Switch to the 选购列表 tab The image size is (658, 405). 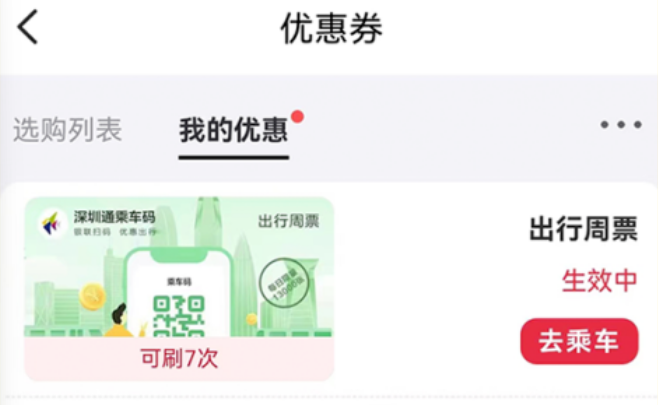click(67, 129)
